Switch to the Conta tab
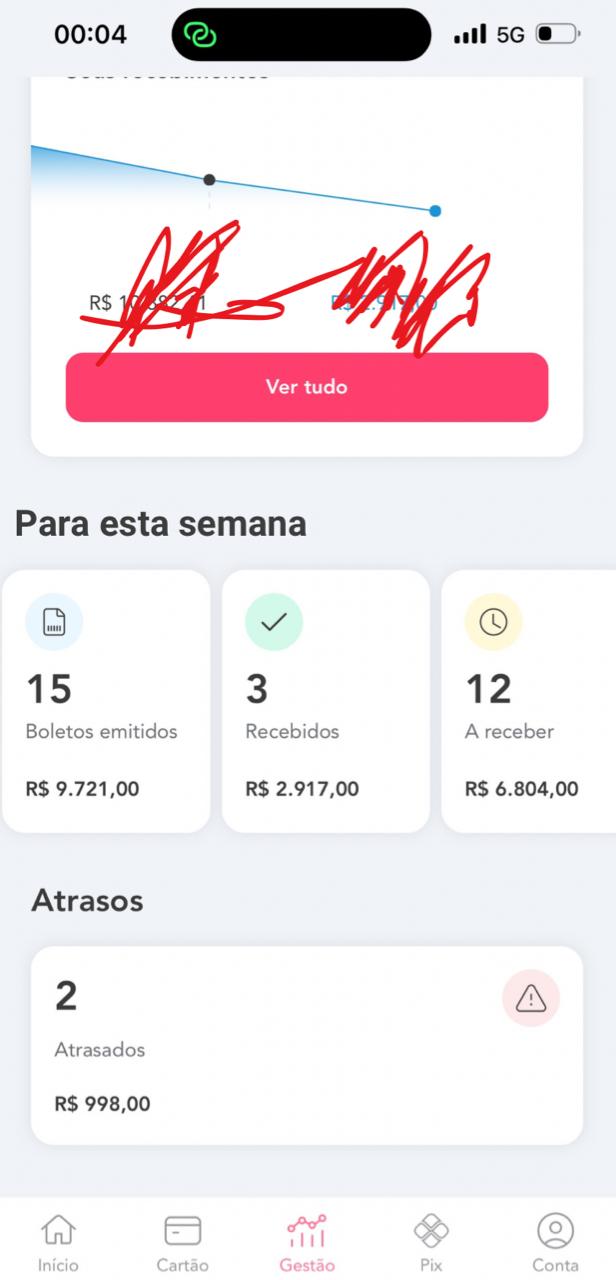The width and height of the screenshot is (616, 1280). tap(555, 1243)
